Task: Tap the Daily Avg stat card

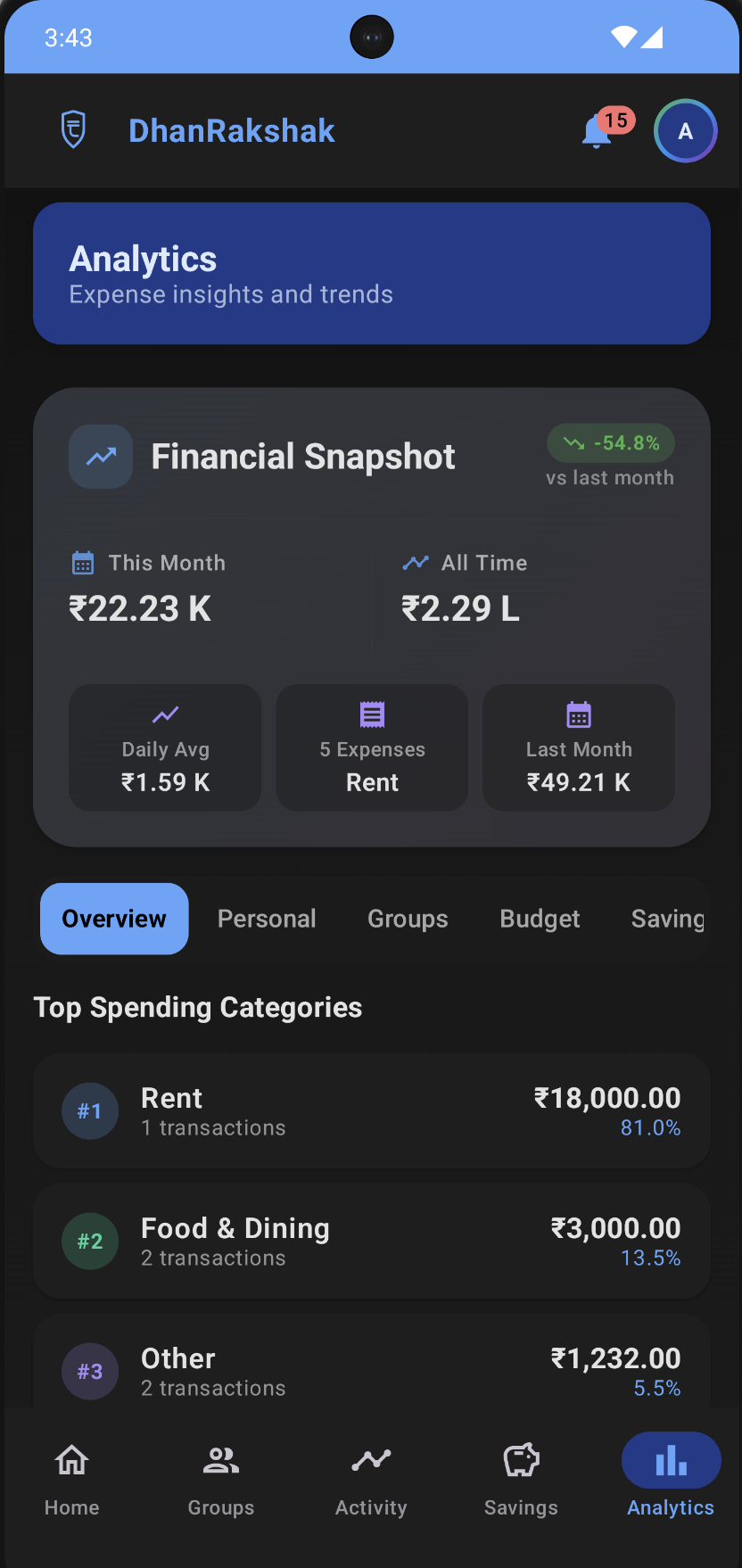Action: pos(164,747)
